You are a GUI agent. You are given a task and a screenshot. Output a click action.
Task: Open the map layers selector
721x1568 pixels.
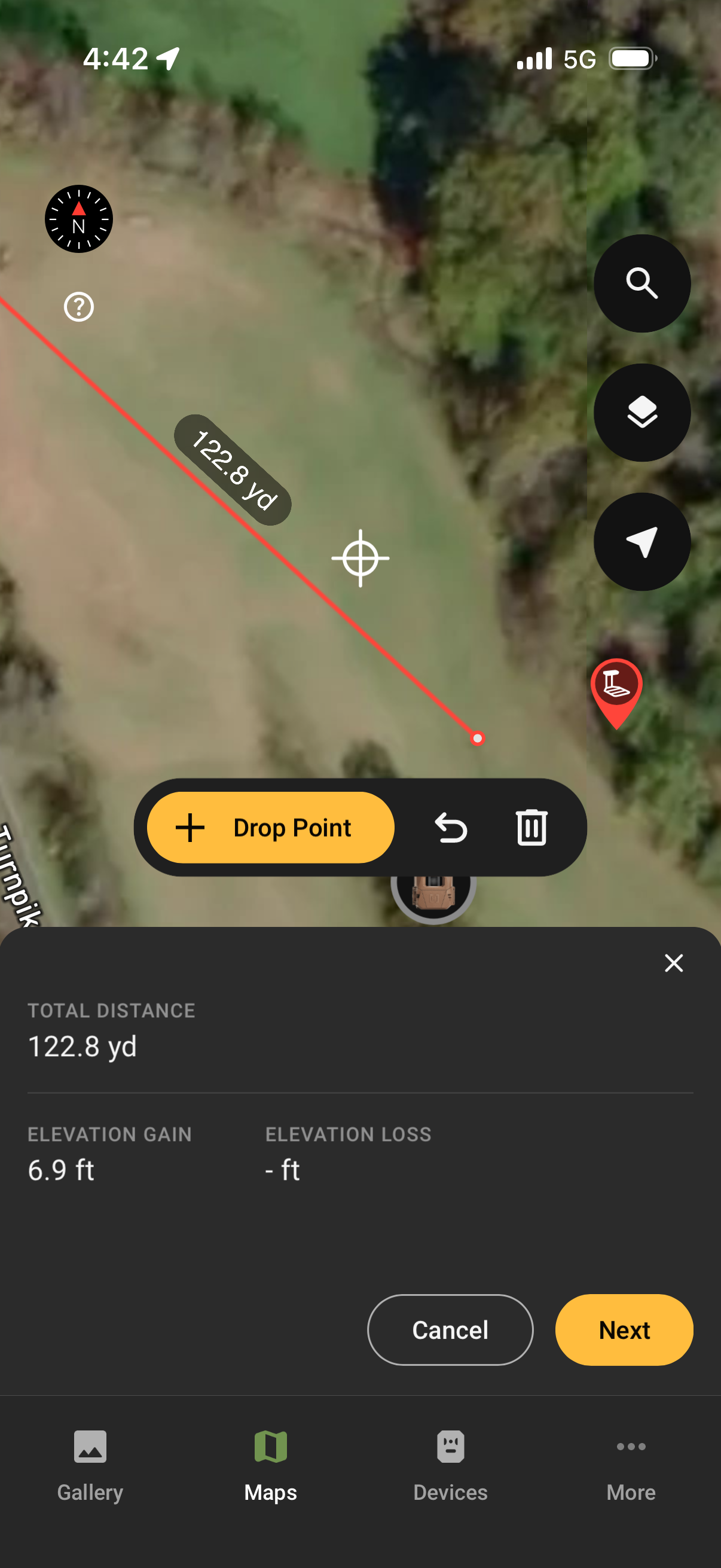[642, 413]
